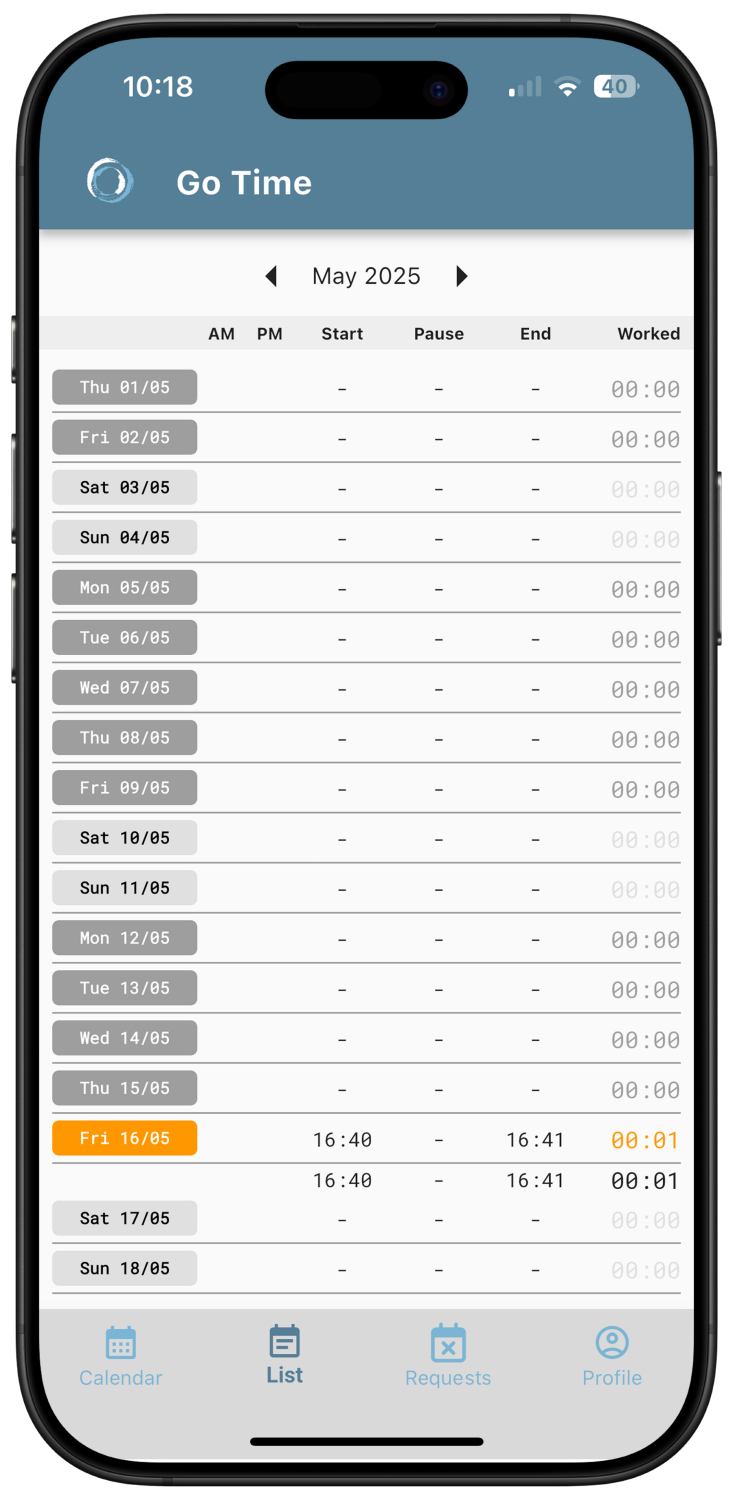Choose the Wed 07/05 day entry
Viewport: 733px width, 1500px height.
125,687
